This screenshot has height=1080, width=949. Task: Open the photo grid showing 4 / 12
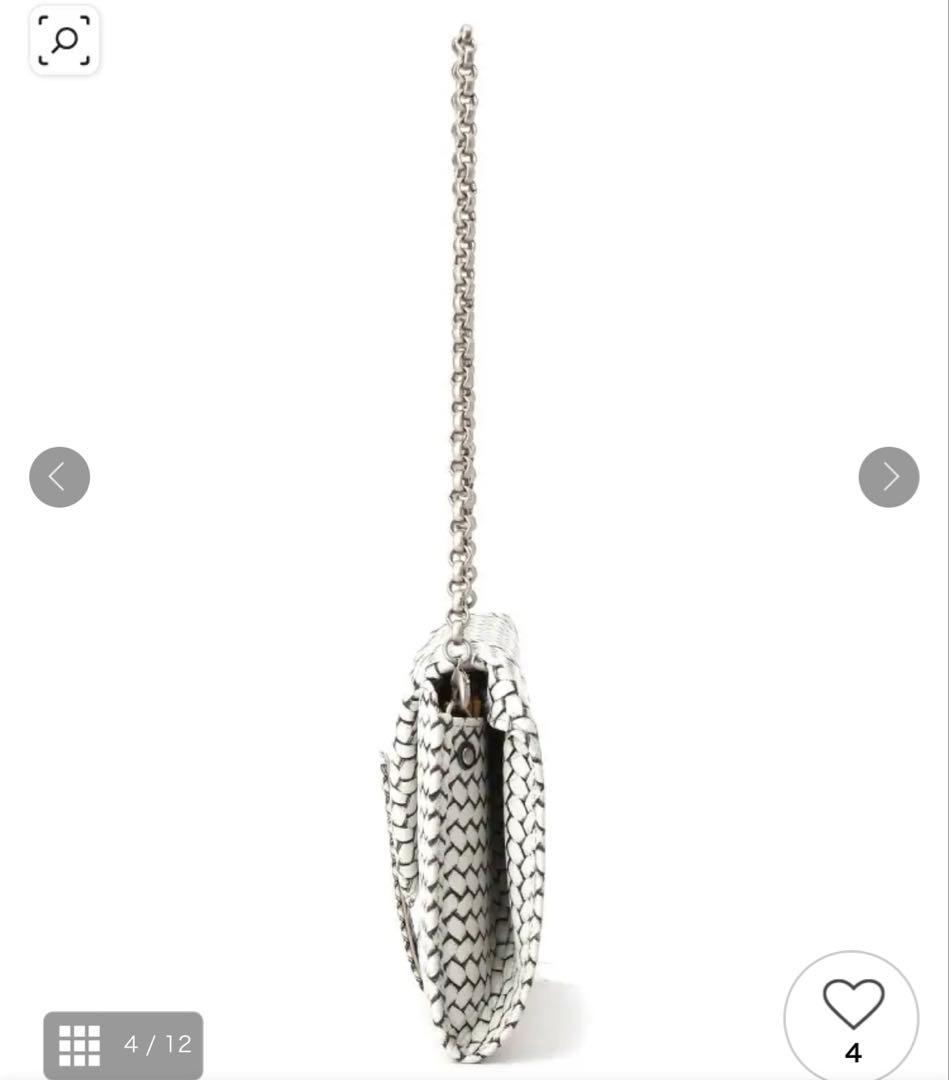pos(123,1045)
